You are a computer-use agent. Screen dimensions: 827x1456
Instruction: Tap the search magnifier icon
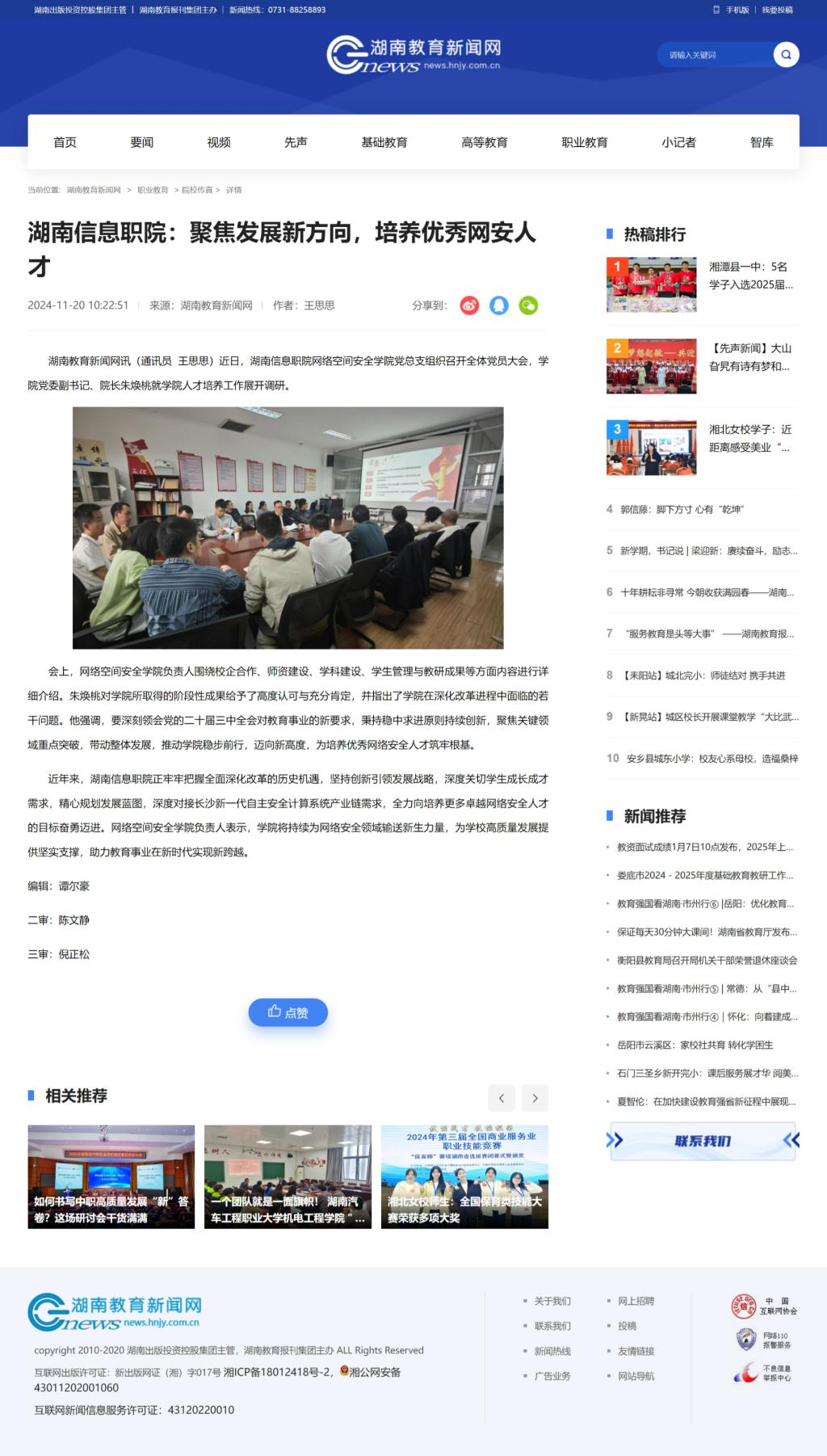[786, 55]
